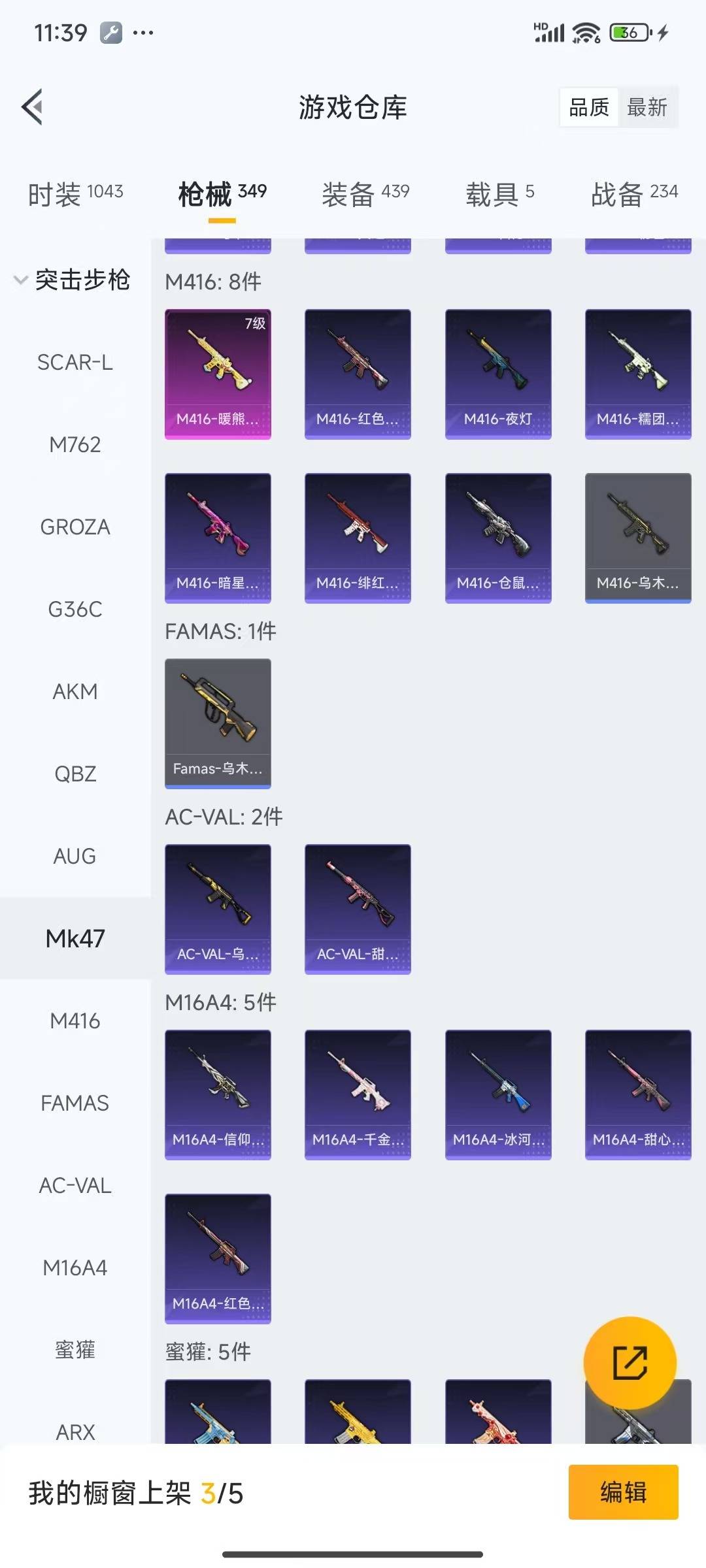The image size is (706, 1568).
Task: Switch to the 装备 tab
Action: [x=365, y=194]
